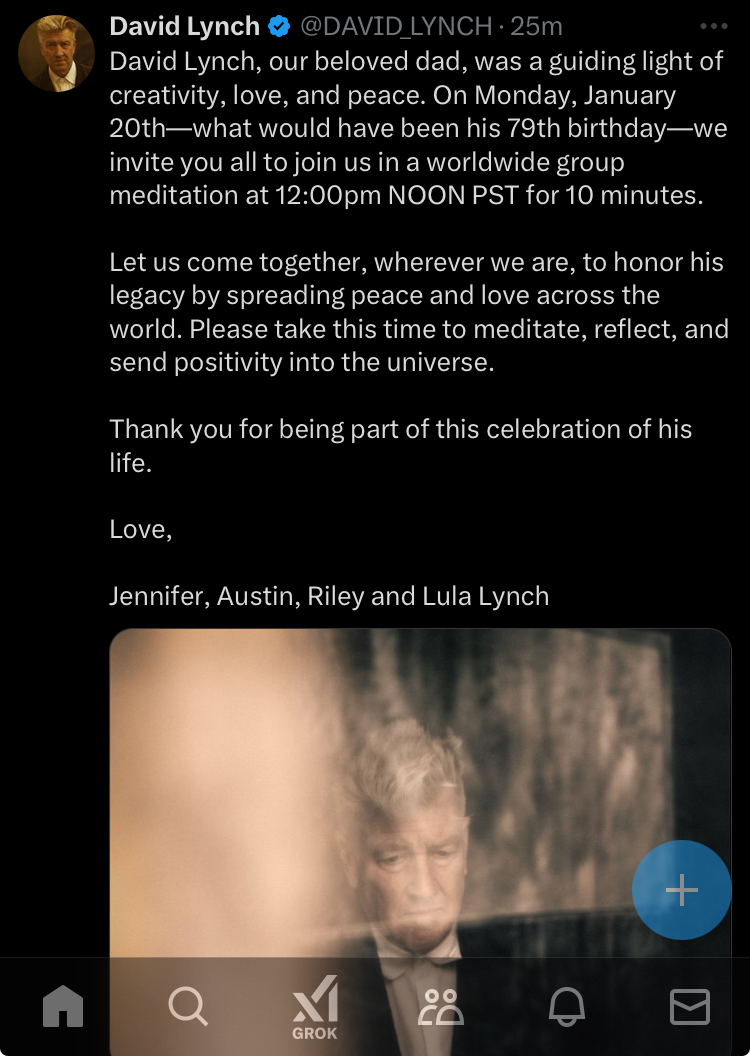
Task: Open David Lynch's profile picture
Action: point(56,54)
